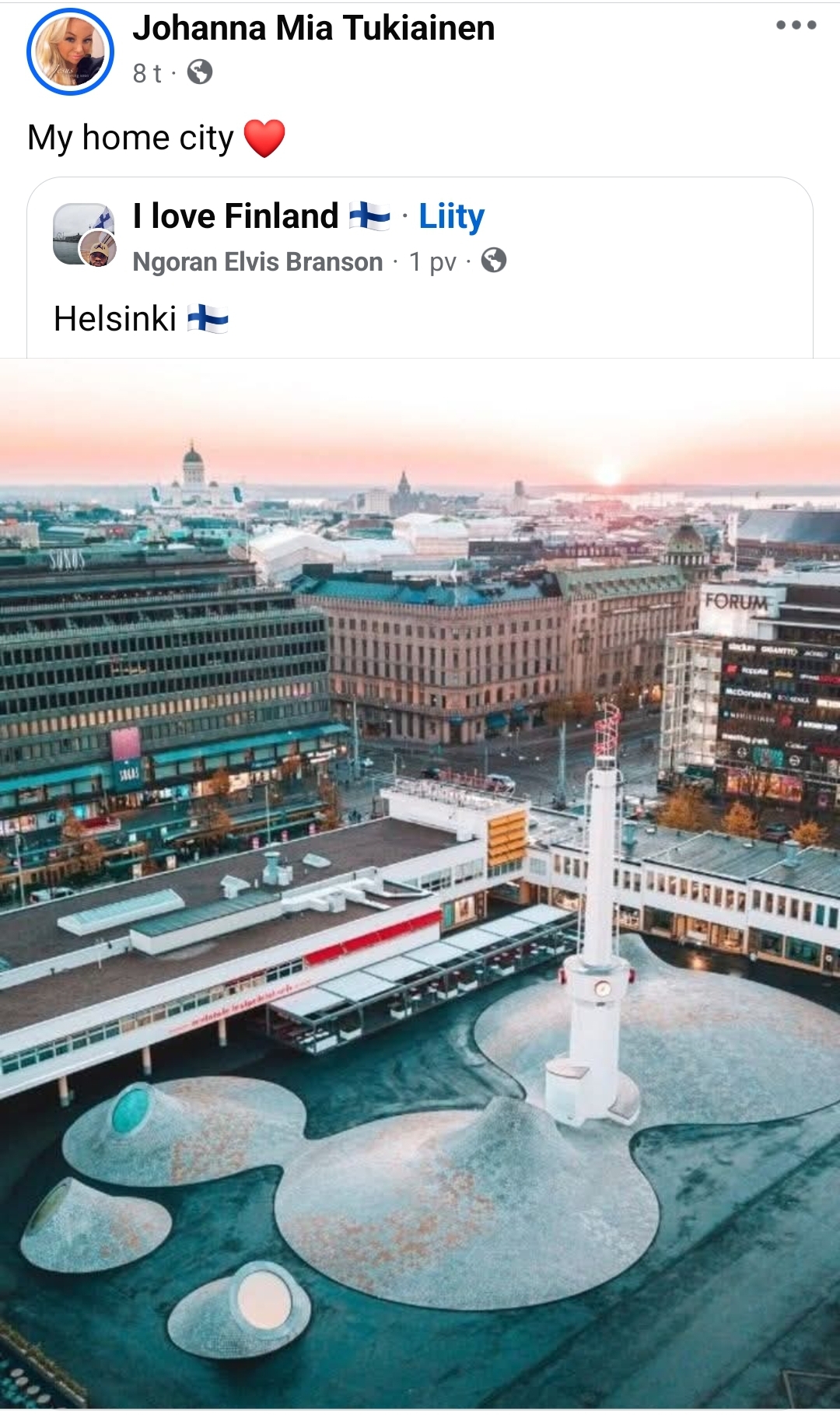The width and height of the screenshot is (840, 1415).
Task: Open the I love Finland group avatar
Action: (x=84, y=234)
